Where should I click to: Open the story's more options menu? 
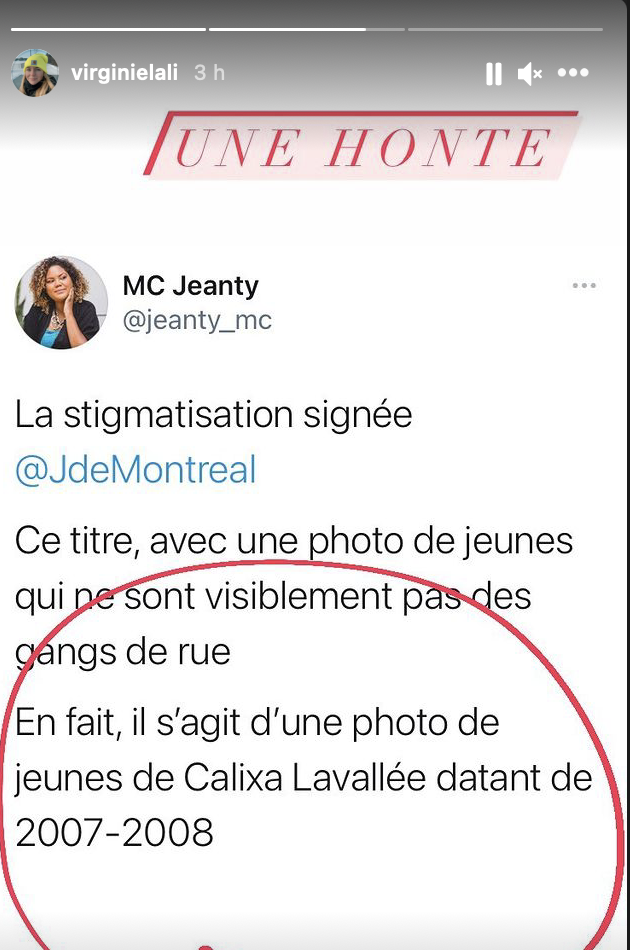pyautogui.click(x=573, y=73)
